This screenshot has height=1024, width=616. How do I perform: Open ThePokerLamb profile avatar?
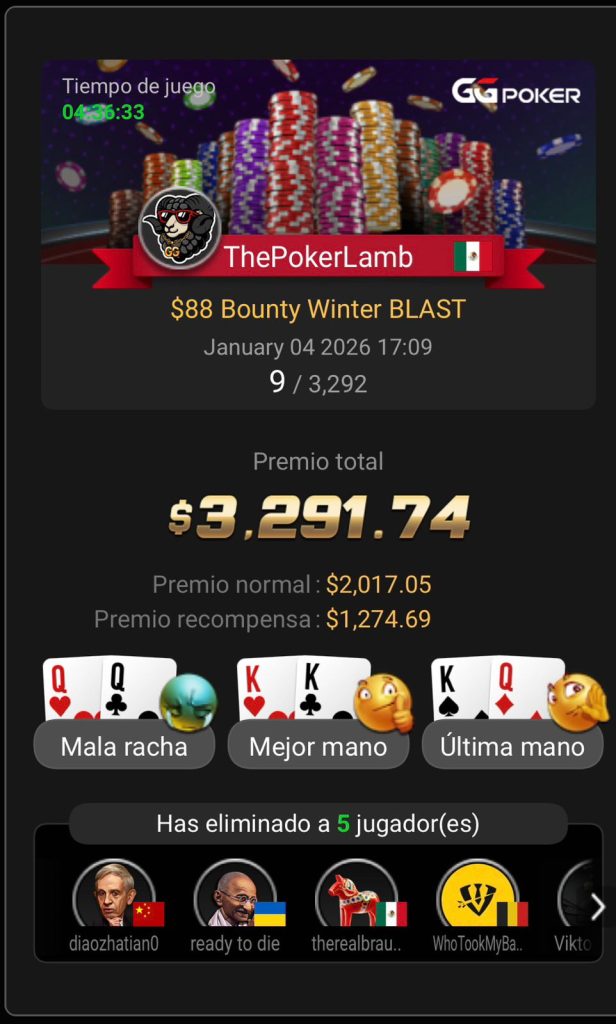click(x=179, y=229)
